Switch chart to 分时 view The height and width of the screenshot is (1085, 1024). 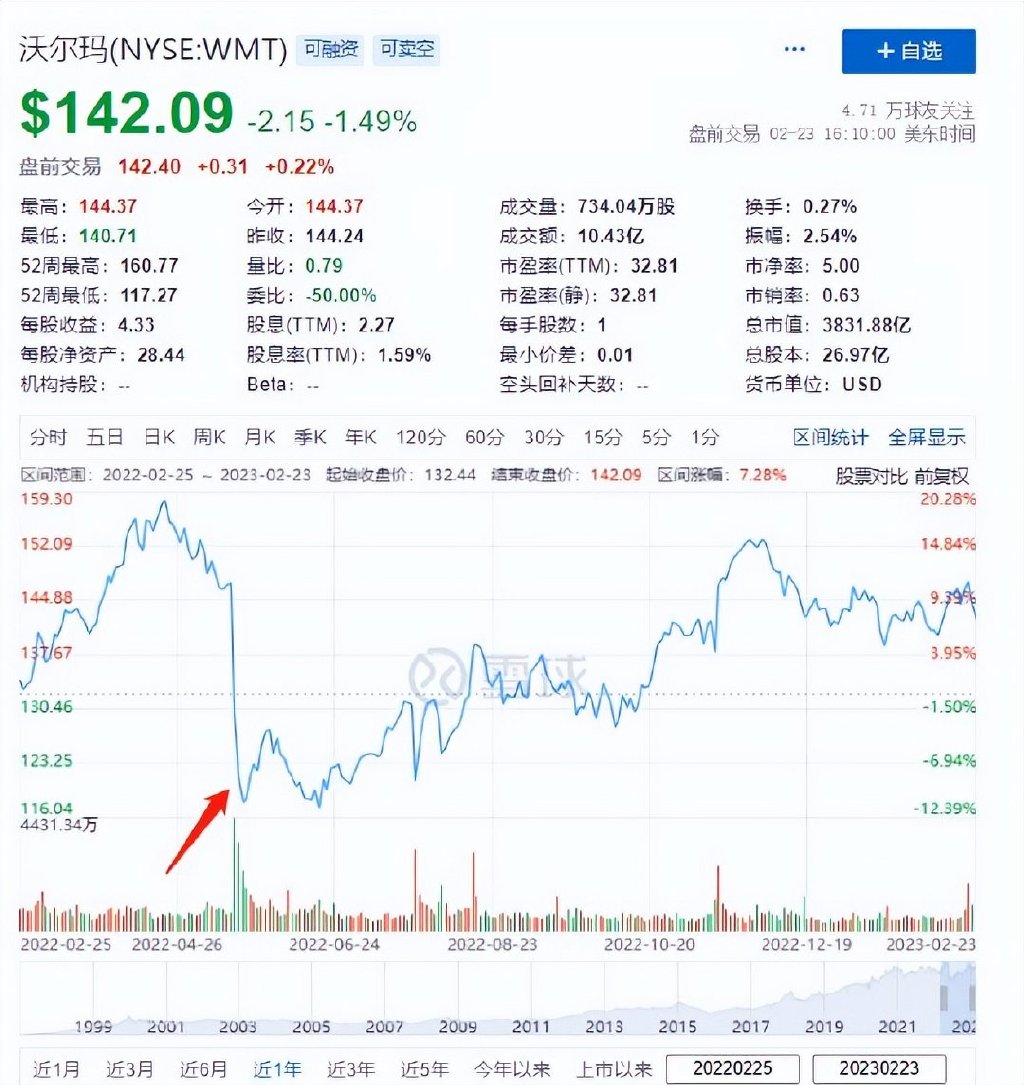click(48, 437)
